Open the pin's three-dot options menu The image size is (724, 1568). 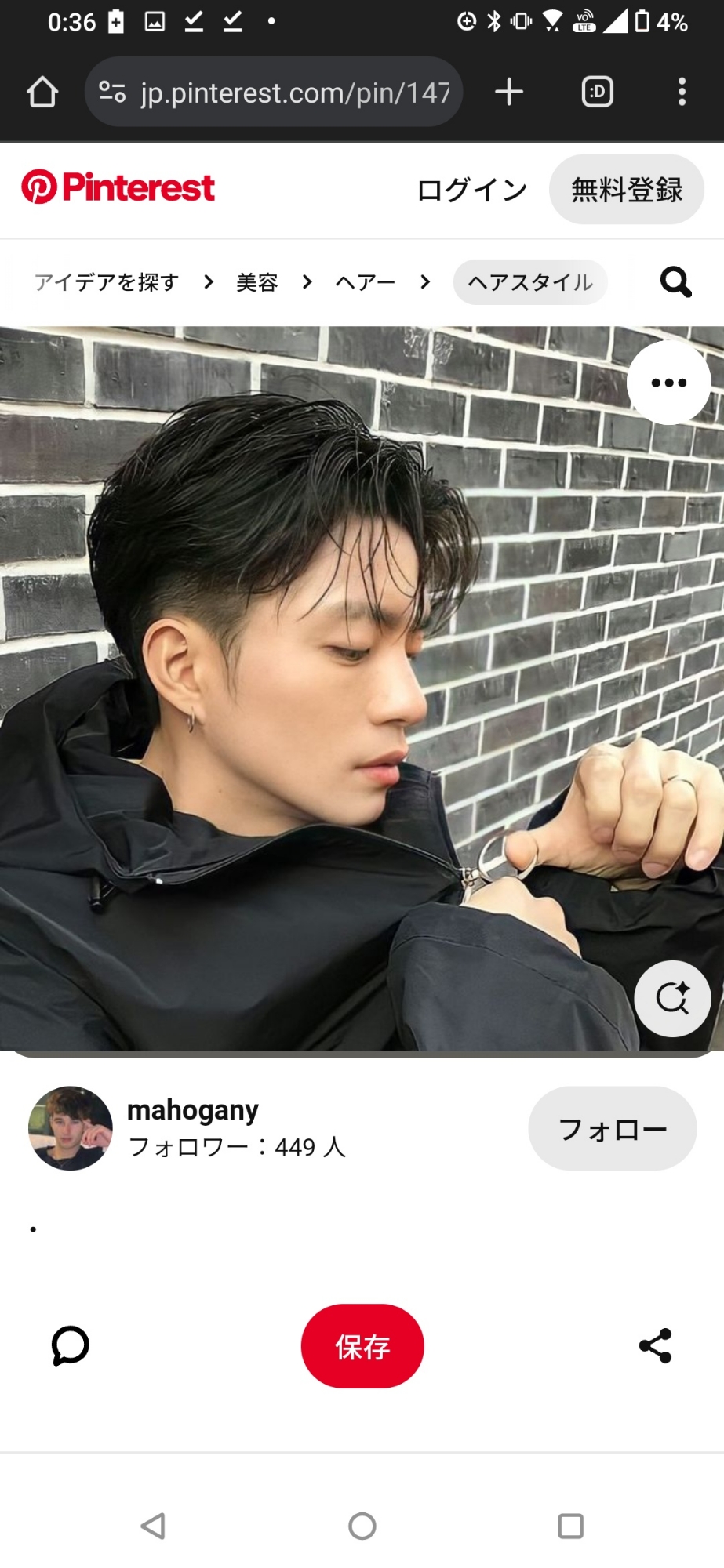[x=668, y=383]
